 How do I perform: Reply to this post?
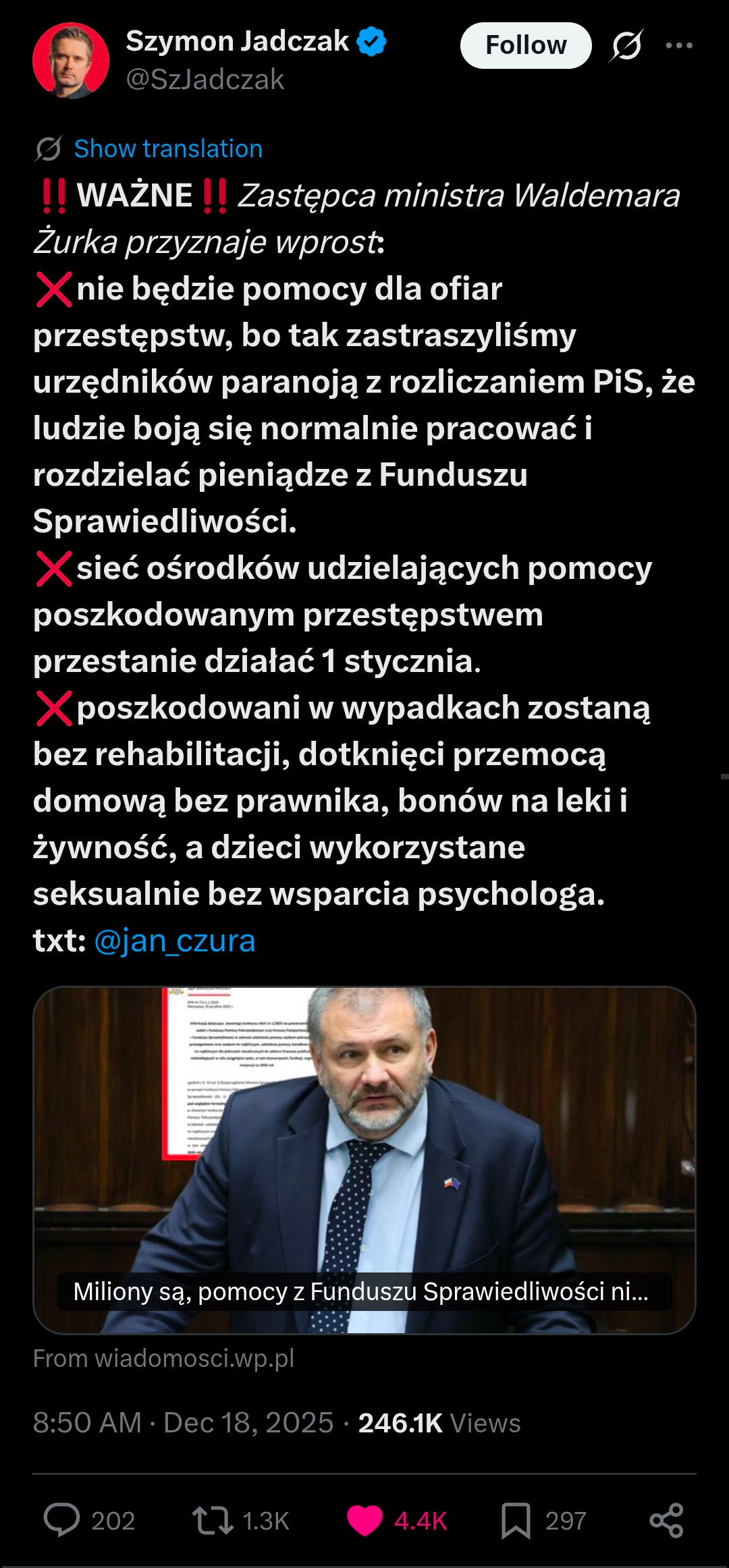tap(62, 1521)
